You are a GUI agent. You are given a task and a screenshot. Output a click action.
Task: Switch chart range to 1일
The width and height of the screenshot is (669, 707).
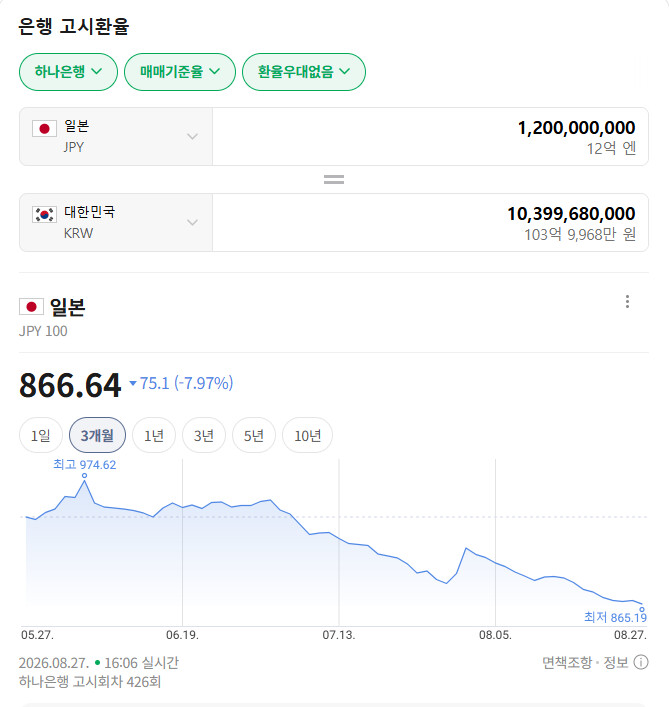pyautogui.click(x=41, y=436)
